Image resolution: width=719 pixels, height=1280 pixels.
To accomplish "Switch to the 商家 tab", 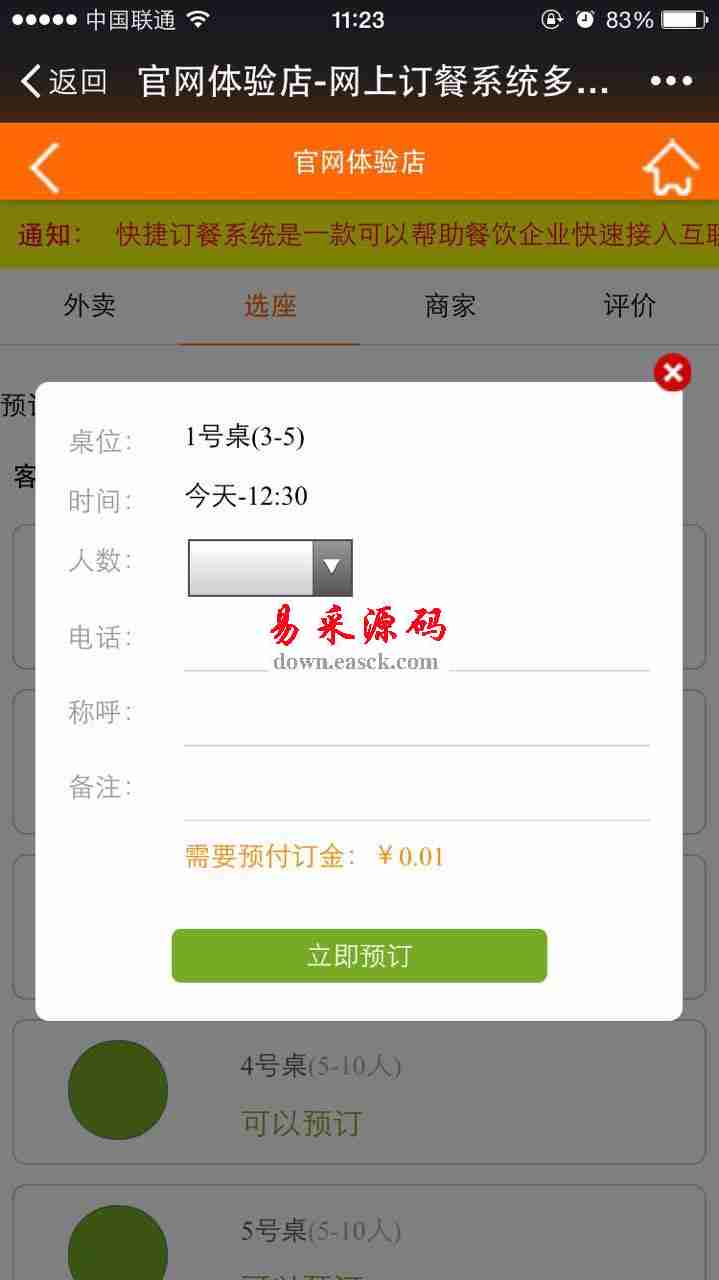I will 450,306.
